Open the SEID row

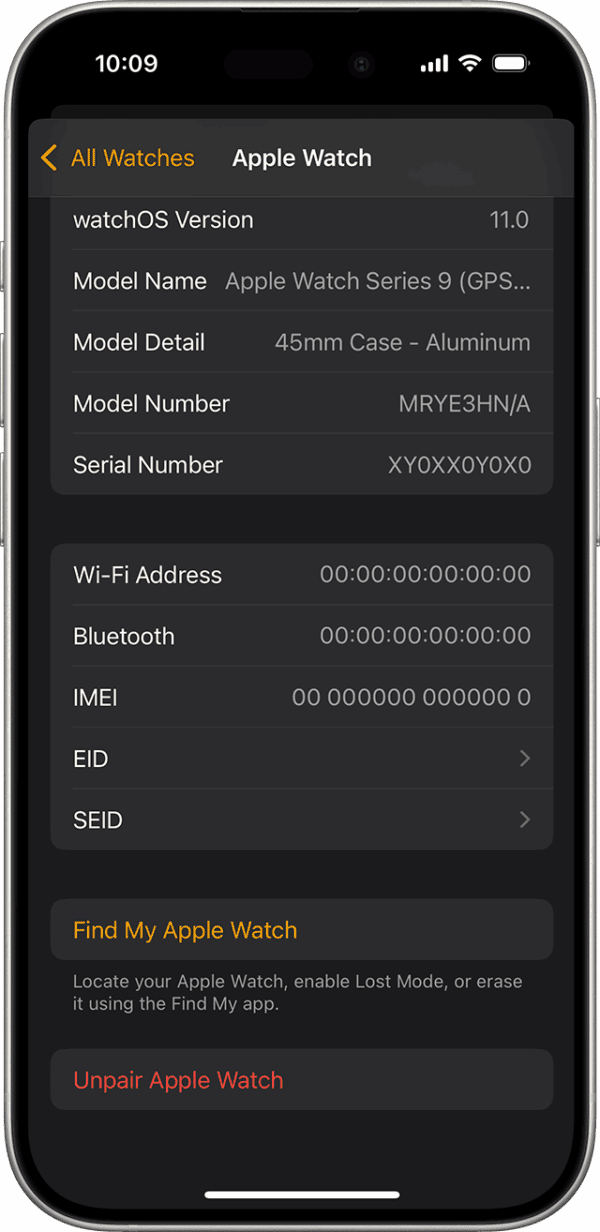click(x=300, y=820)
